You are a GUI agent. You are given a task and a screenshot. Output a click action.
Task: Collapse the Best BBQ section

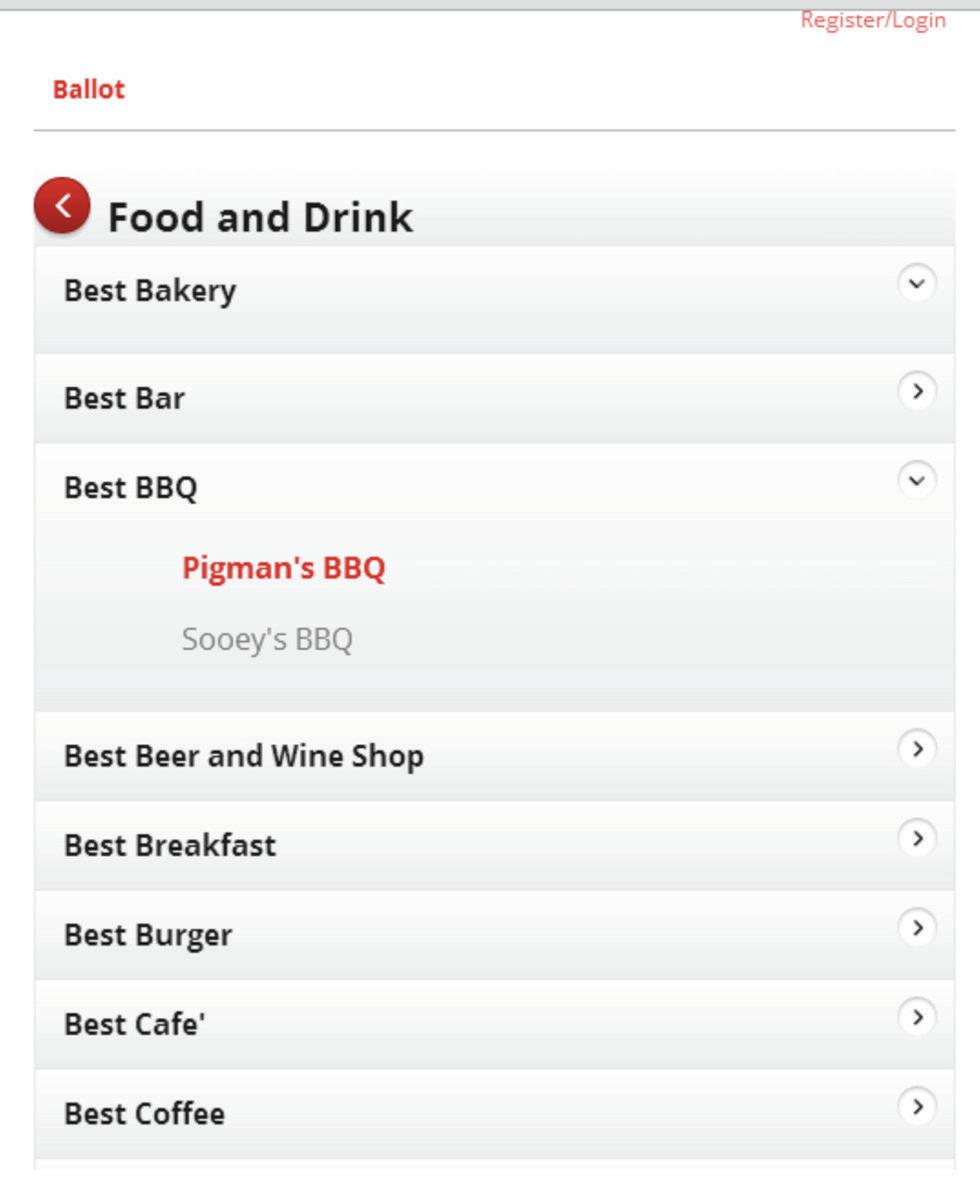tap(916, 481)
